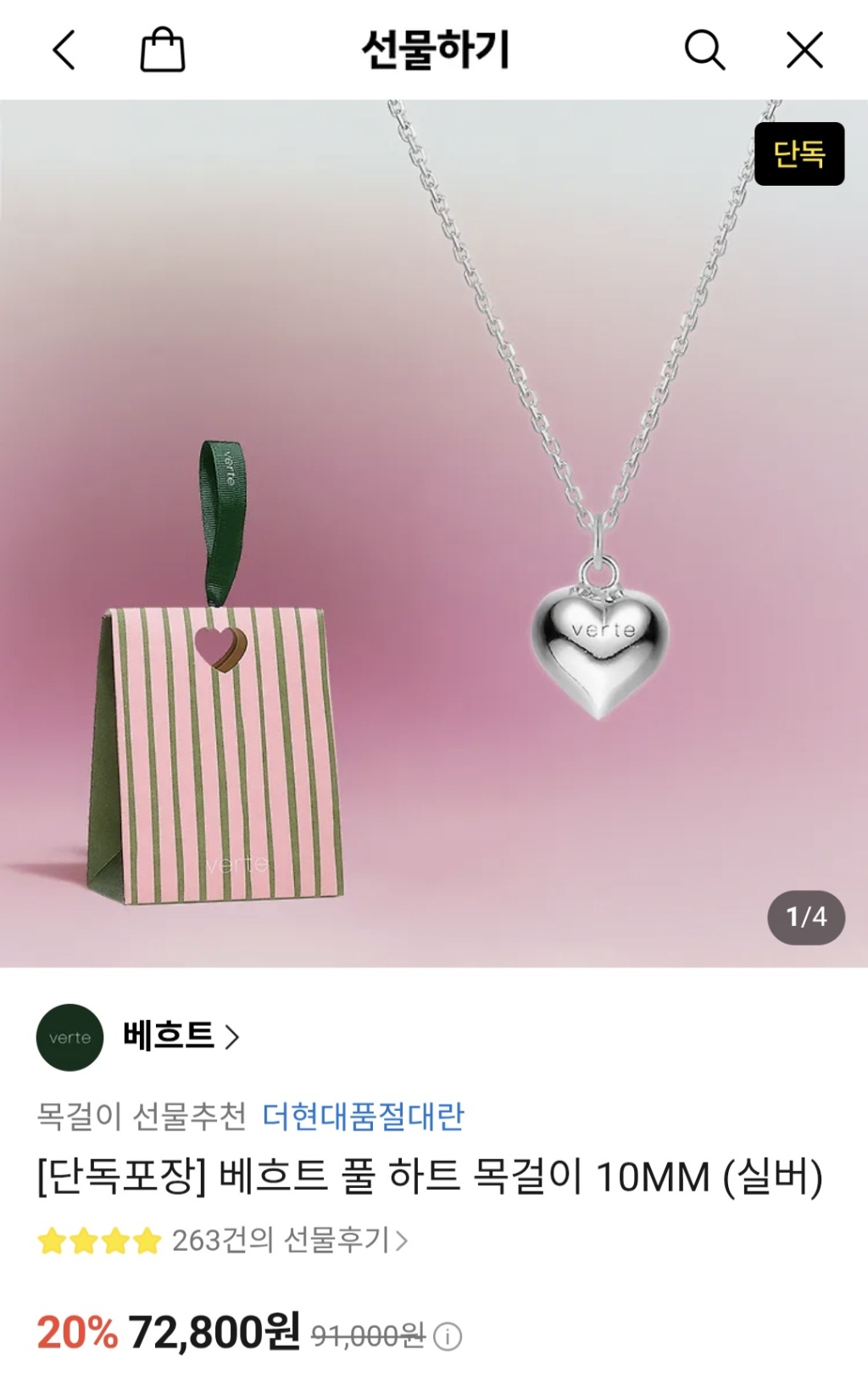The width and height of the screenshot is (868, 1389).
Task: Show price info next to 91,000원
Action: pyautogui.click(x=448, y=1337)
